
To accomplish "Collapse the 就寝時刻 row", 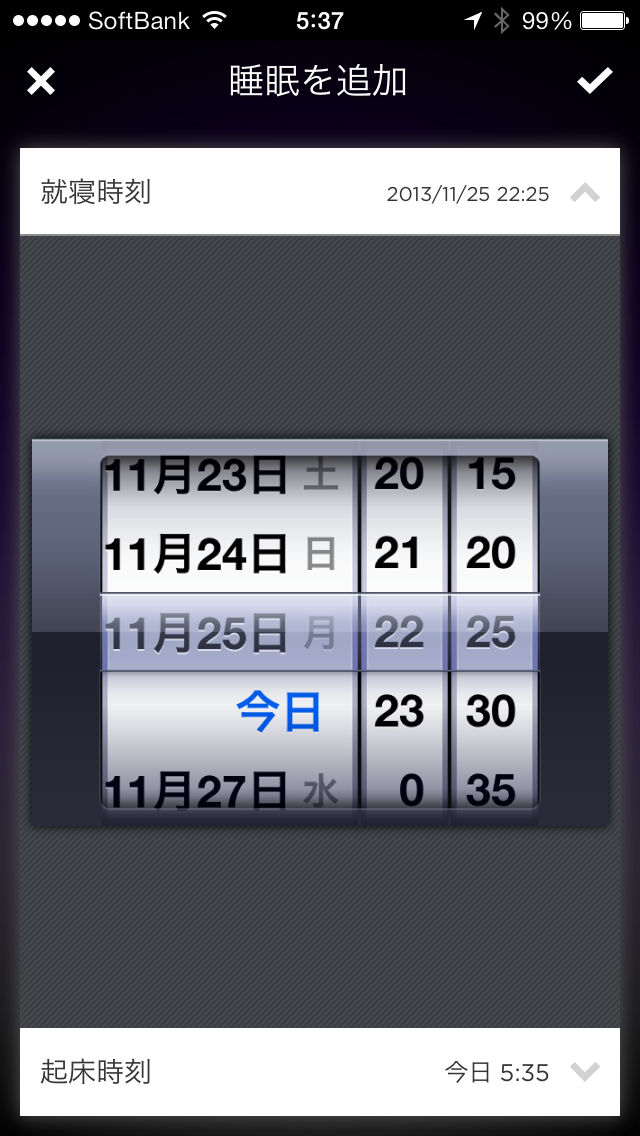I will [x=584, y=193].
